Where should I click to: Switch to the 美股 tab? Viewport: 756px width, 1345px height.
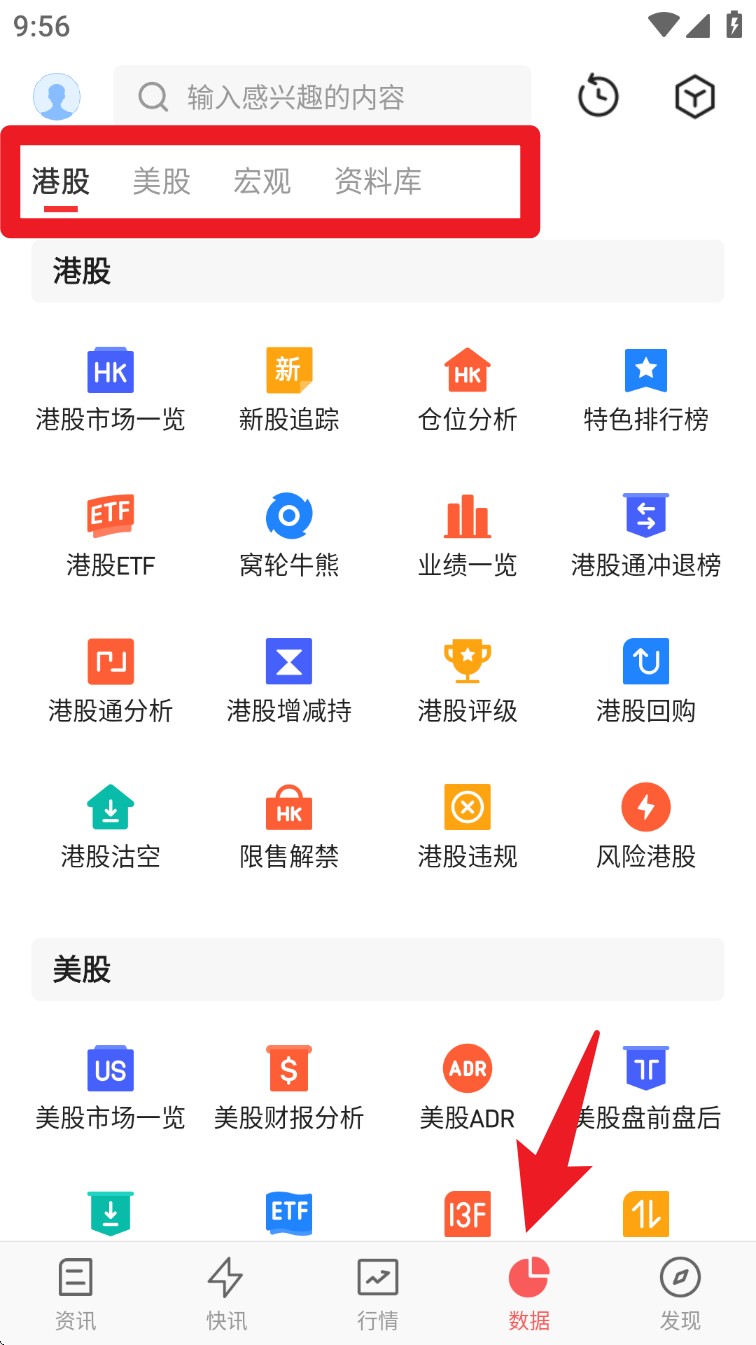point(160,182)
